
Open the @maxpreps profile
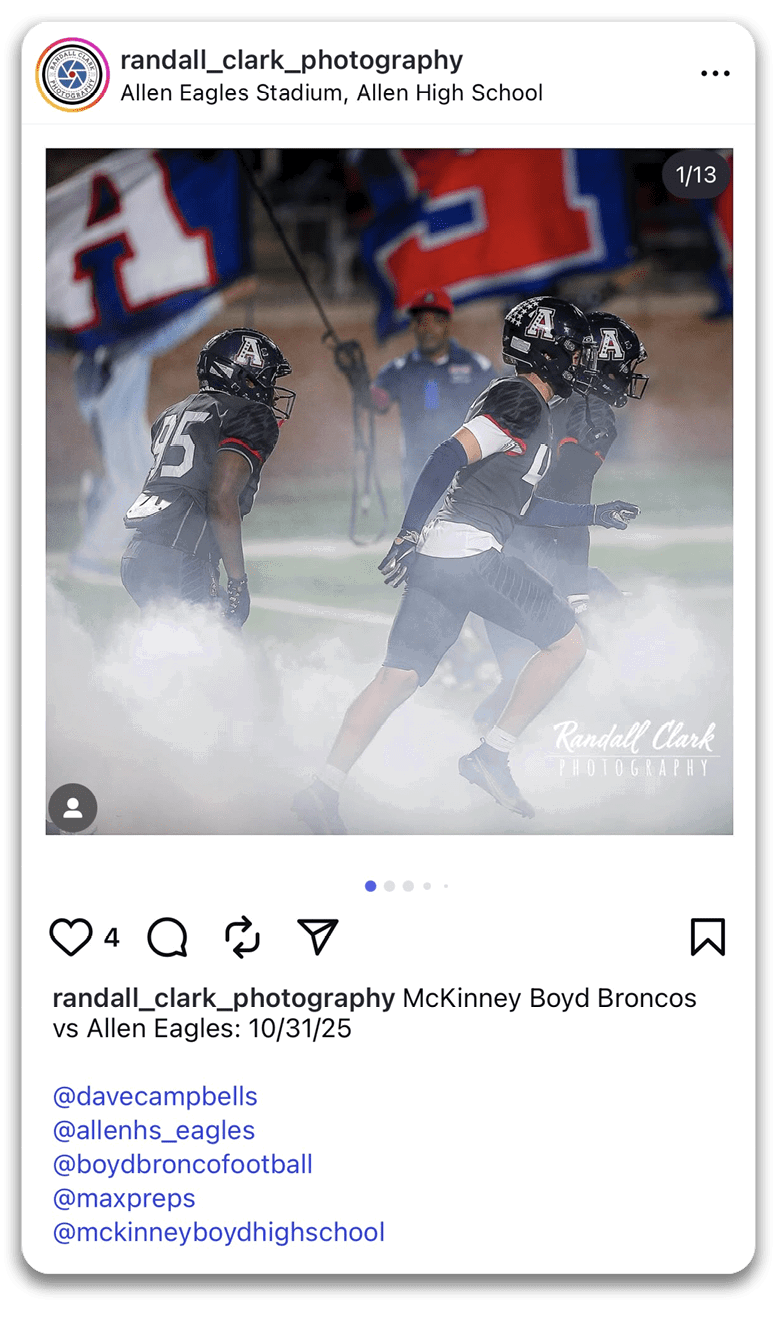[124, 1198]
